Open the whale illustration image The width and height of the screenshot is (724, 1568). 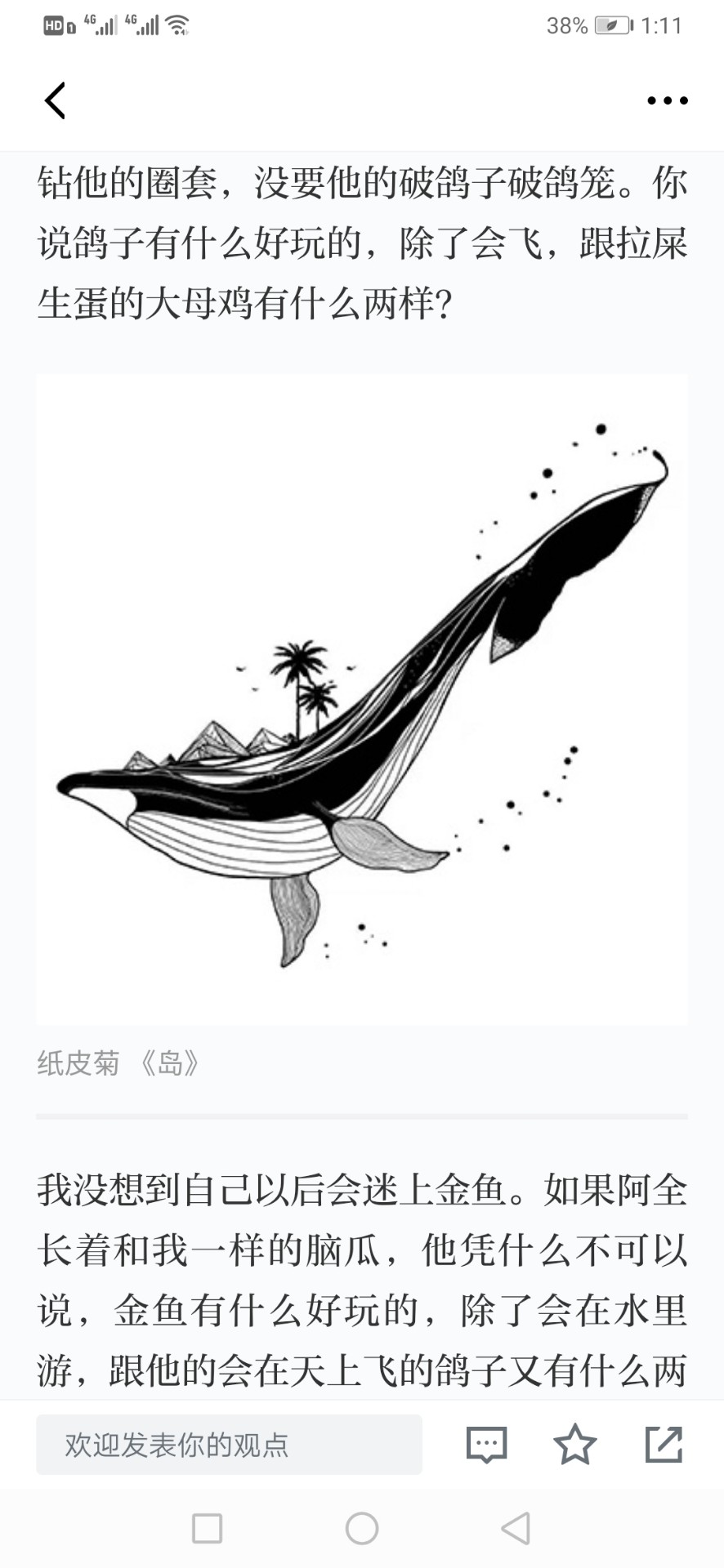click(362, 699)
